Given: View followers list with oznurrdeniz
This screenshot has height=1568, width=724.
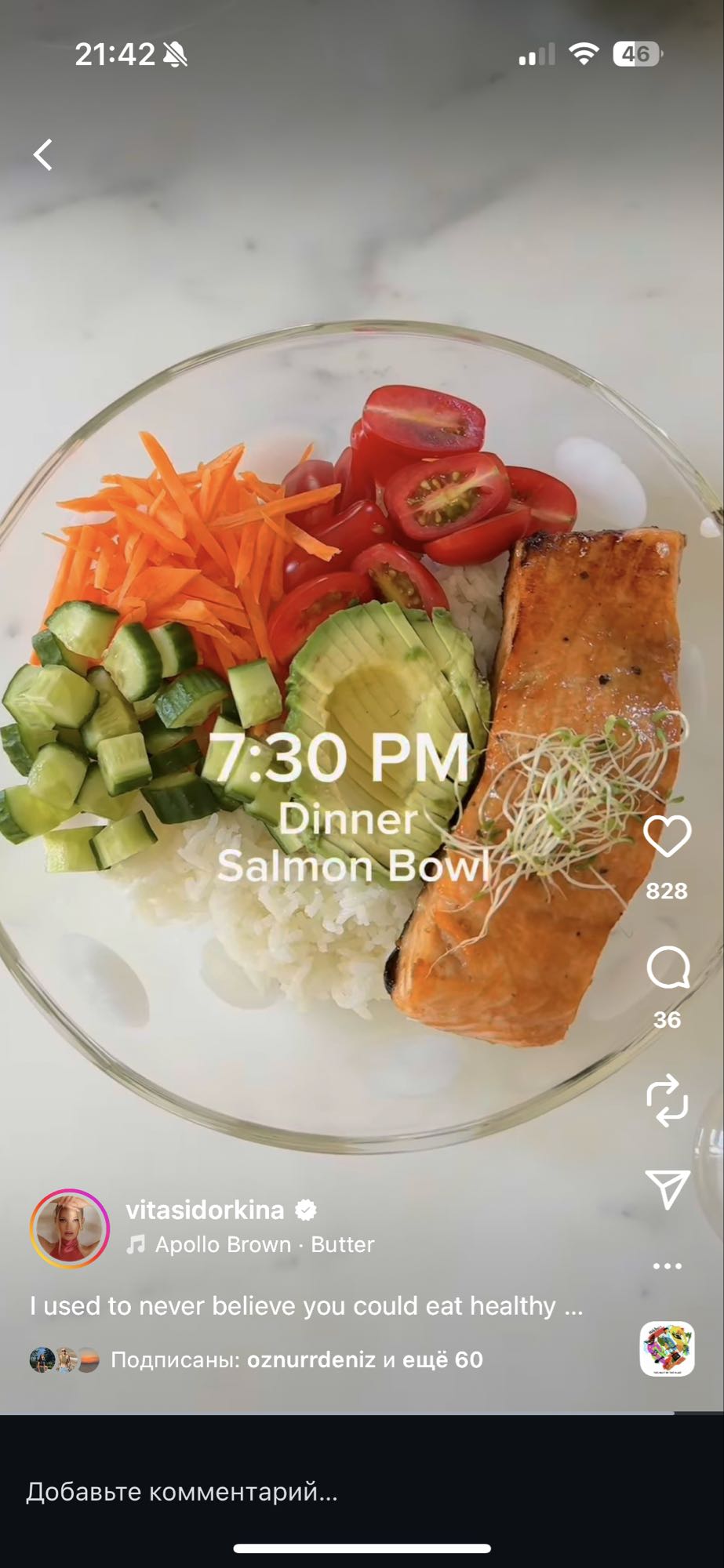Looking at the screenshot, I should point(297,1359).
